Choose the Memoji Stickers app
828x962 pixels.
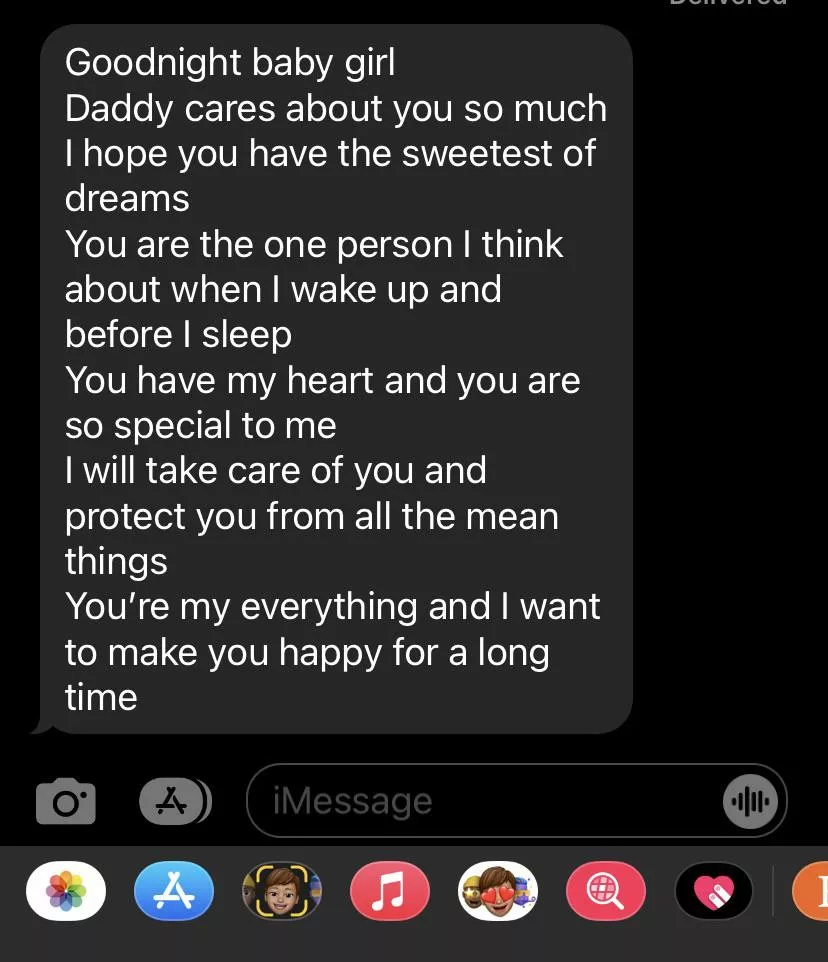498,890
